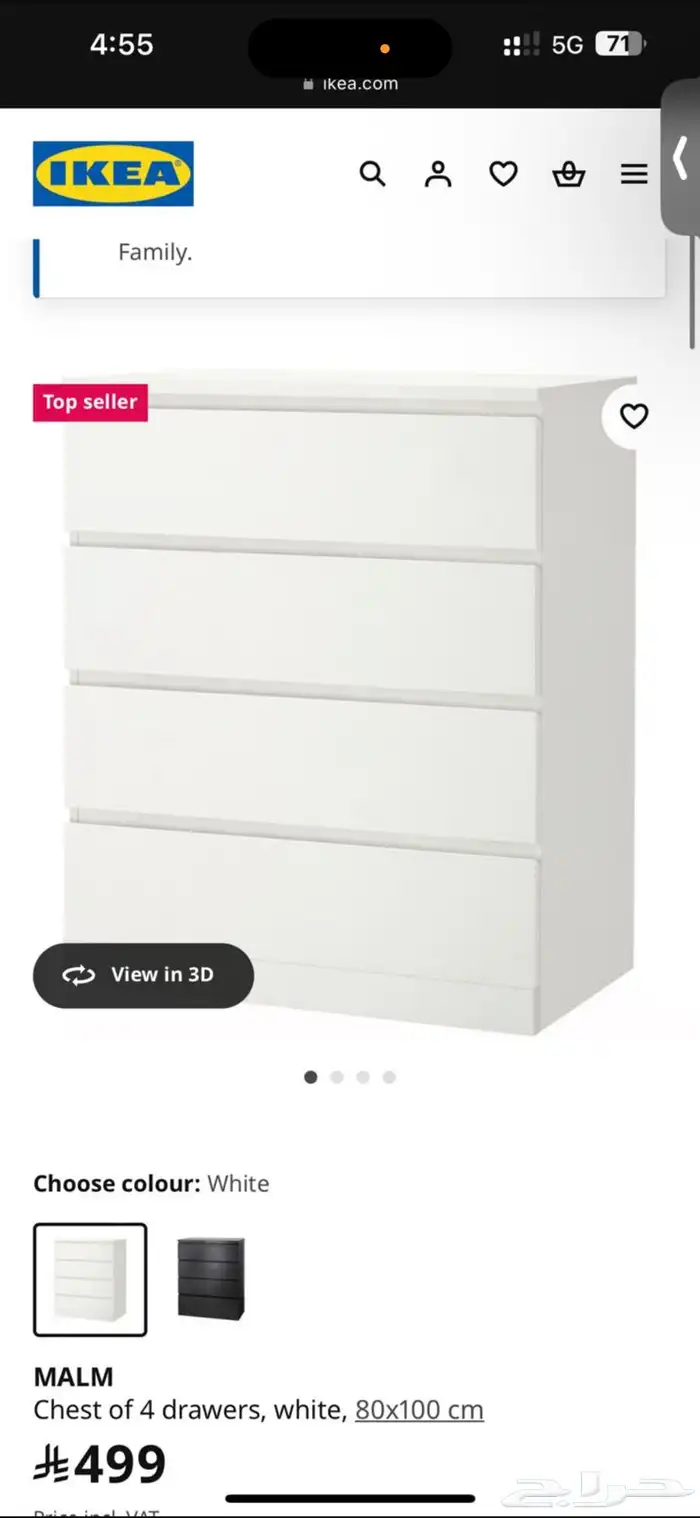Jump to the second product image dot
This screenshot has height=1518, width=700.
337,1077
